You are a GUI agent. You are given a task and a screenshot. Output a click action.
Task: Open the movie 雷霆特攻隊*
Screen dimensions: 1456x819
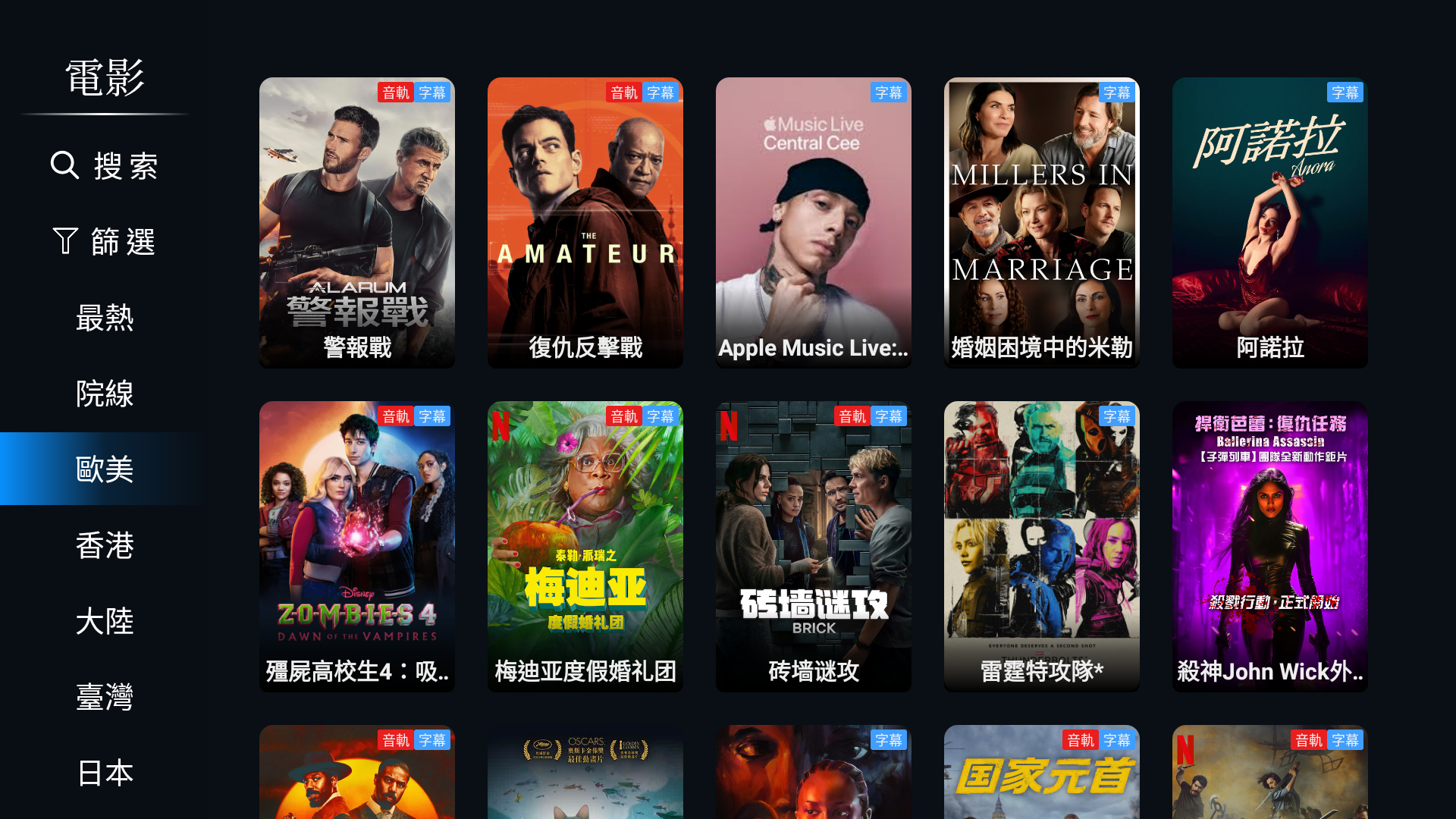(x=1041, y=546)
